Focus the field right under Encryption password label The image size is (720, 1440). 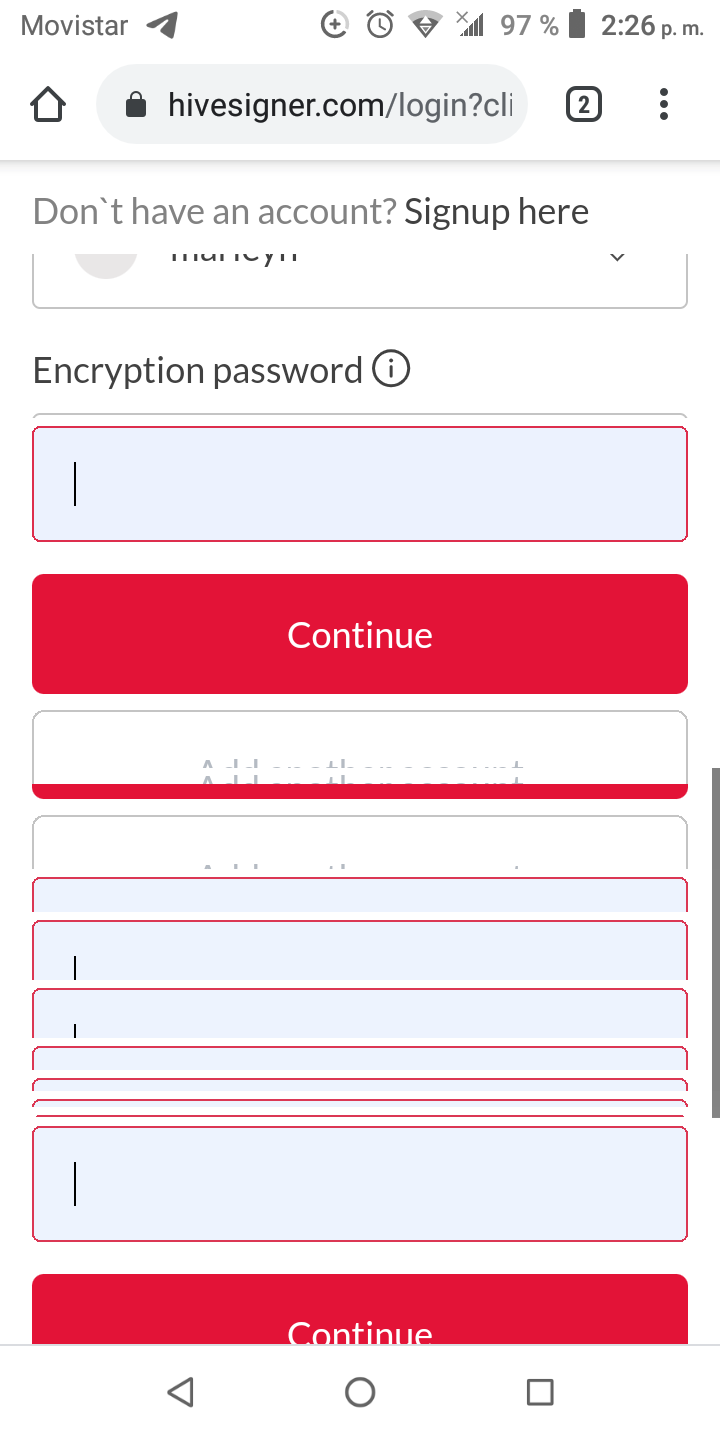[360, 484]
